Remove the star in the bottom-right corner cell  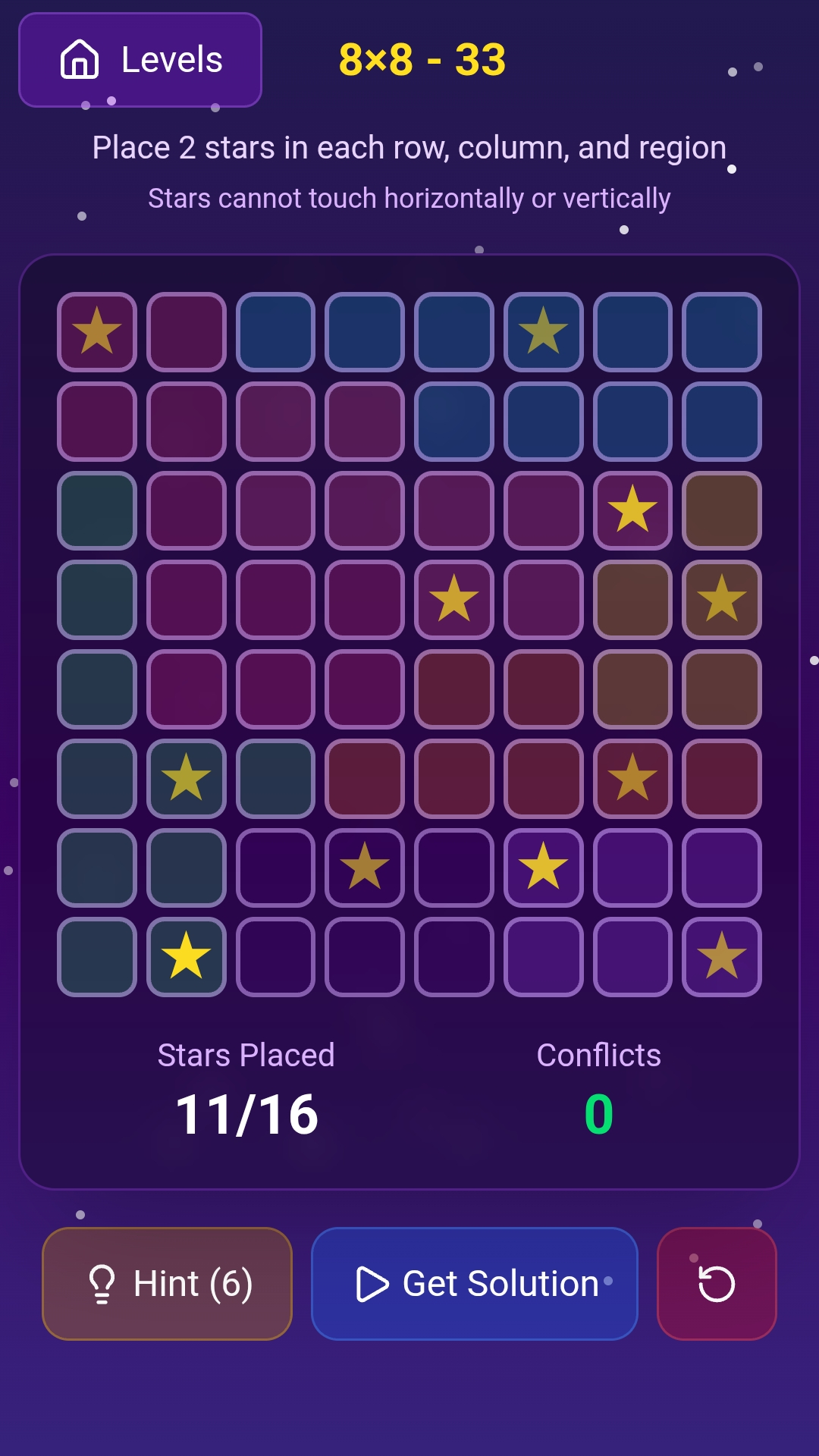721,956
